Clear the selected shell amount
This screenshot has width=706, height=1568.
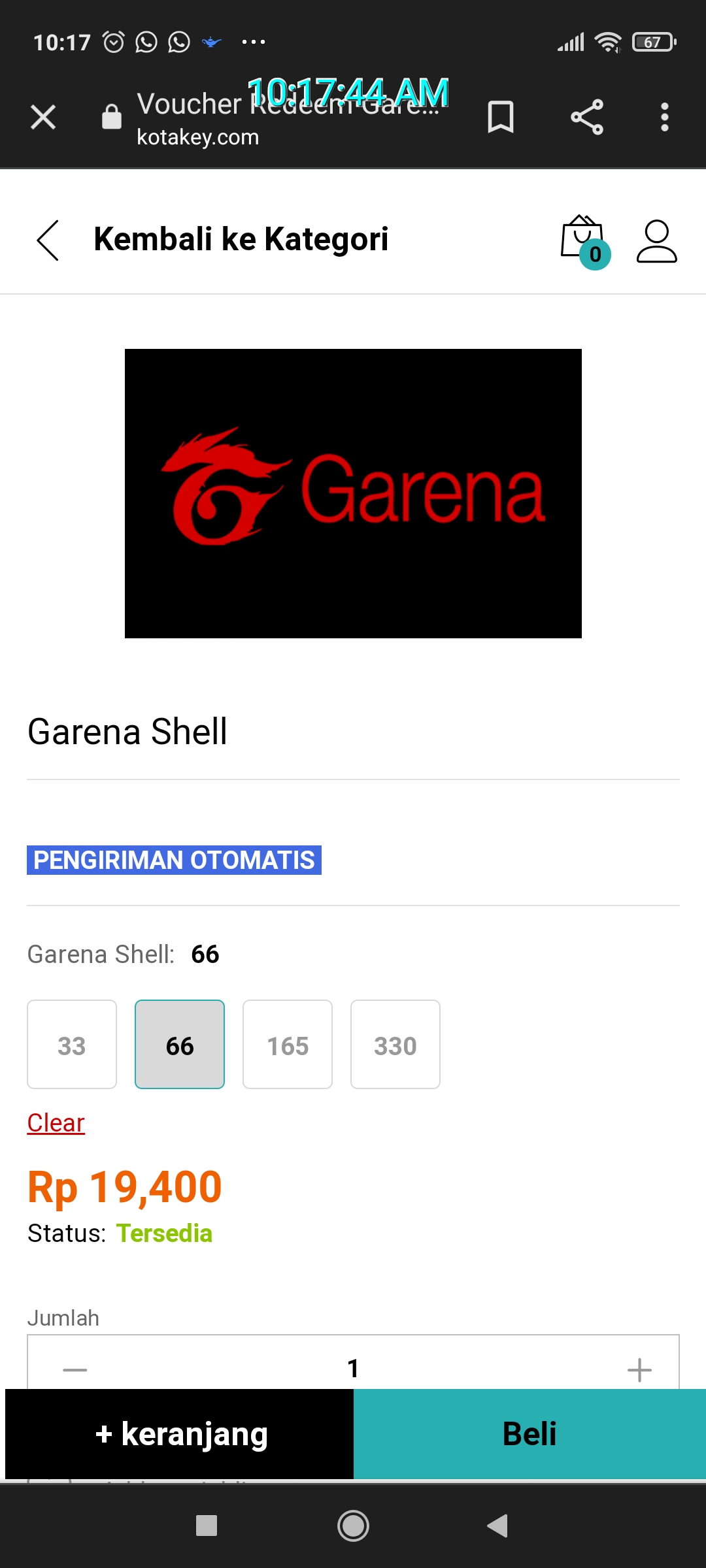pos(56,1123)
